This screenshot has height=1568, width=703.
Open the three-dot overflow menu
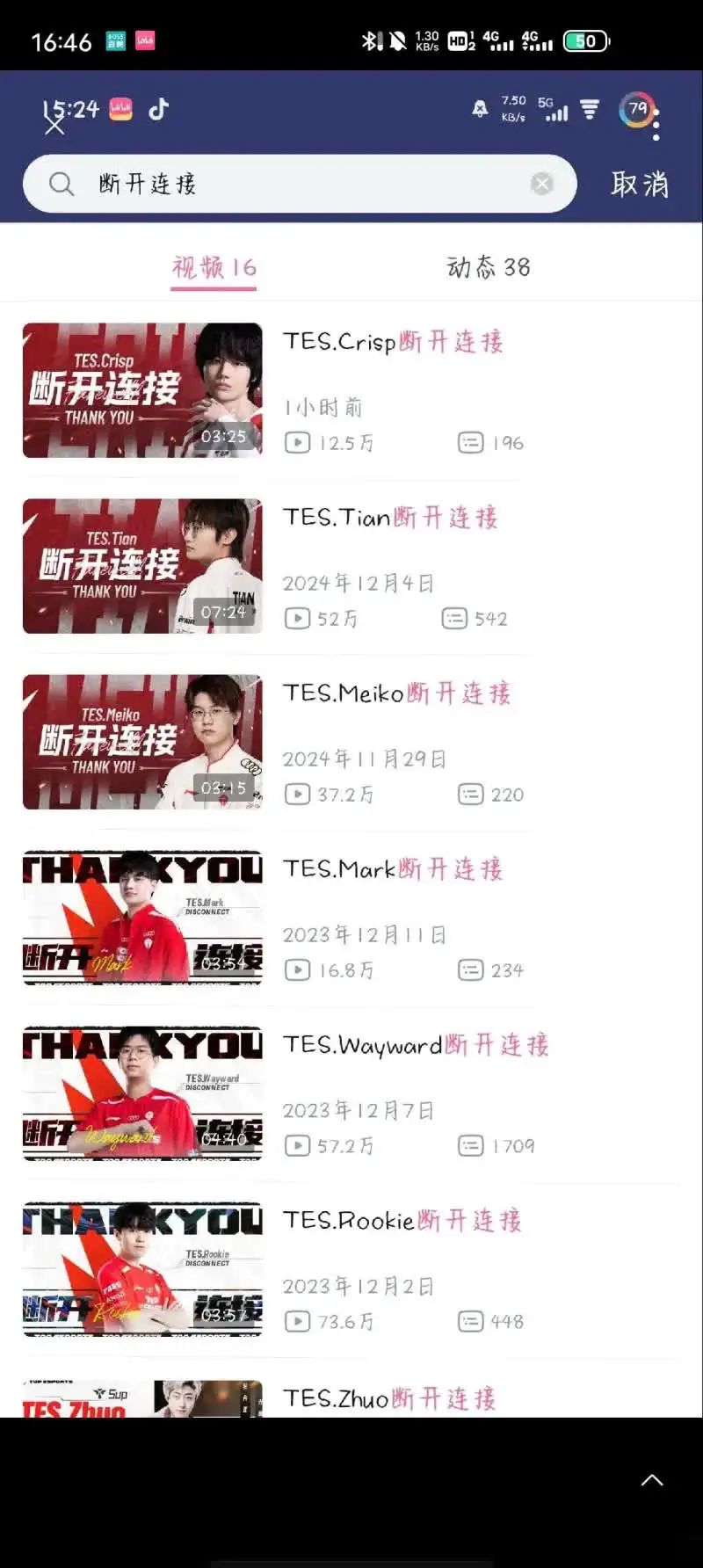coord(656,124)
